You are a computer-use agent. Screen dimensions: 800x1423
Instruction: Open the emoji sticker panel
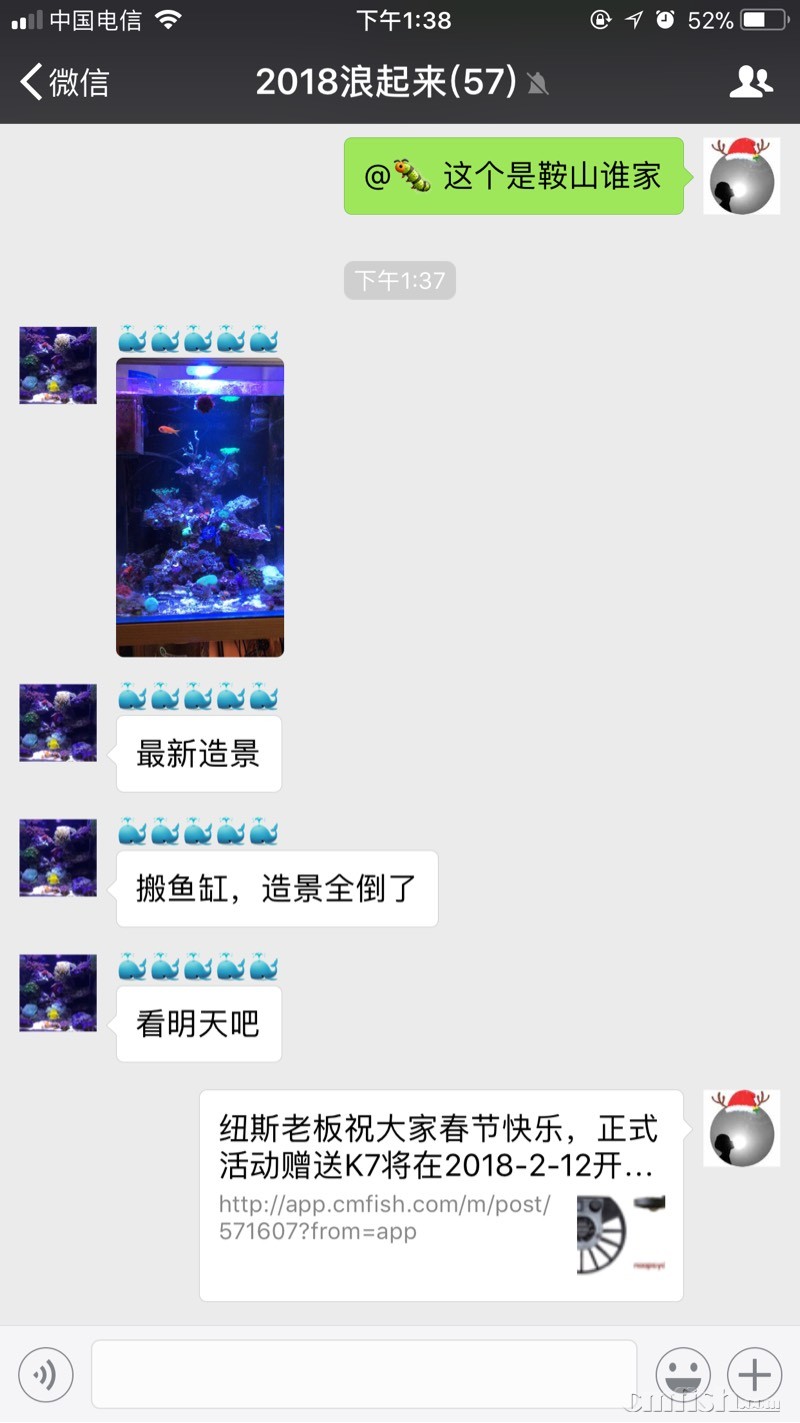683,1374
